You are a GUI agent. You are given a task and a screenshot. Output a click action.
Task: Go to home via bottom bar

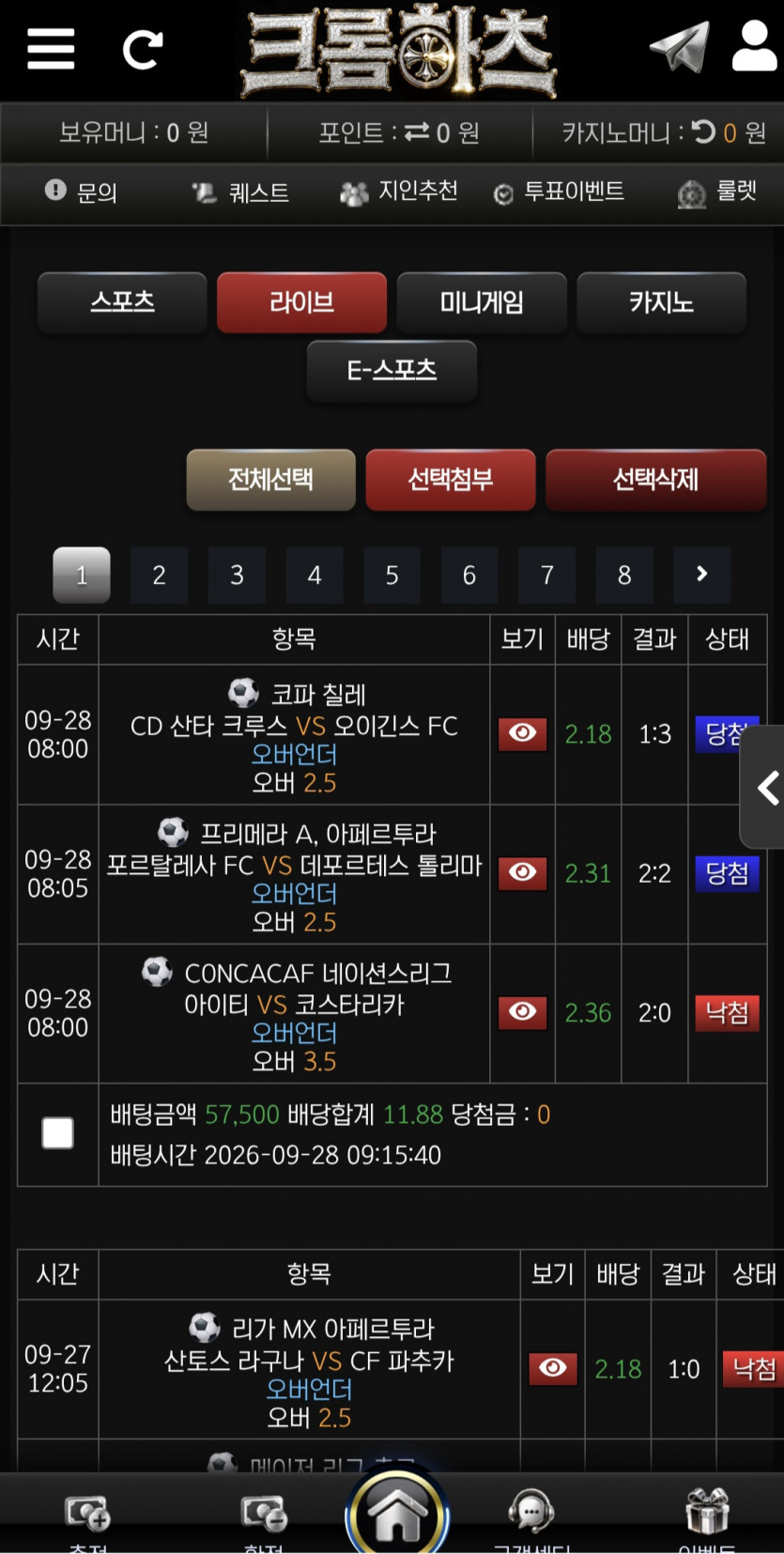[397, 1512]
